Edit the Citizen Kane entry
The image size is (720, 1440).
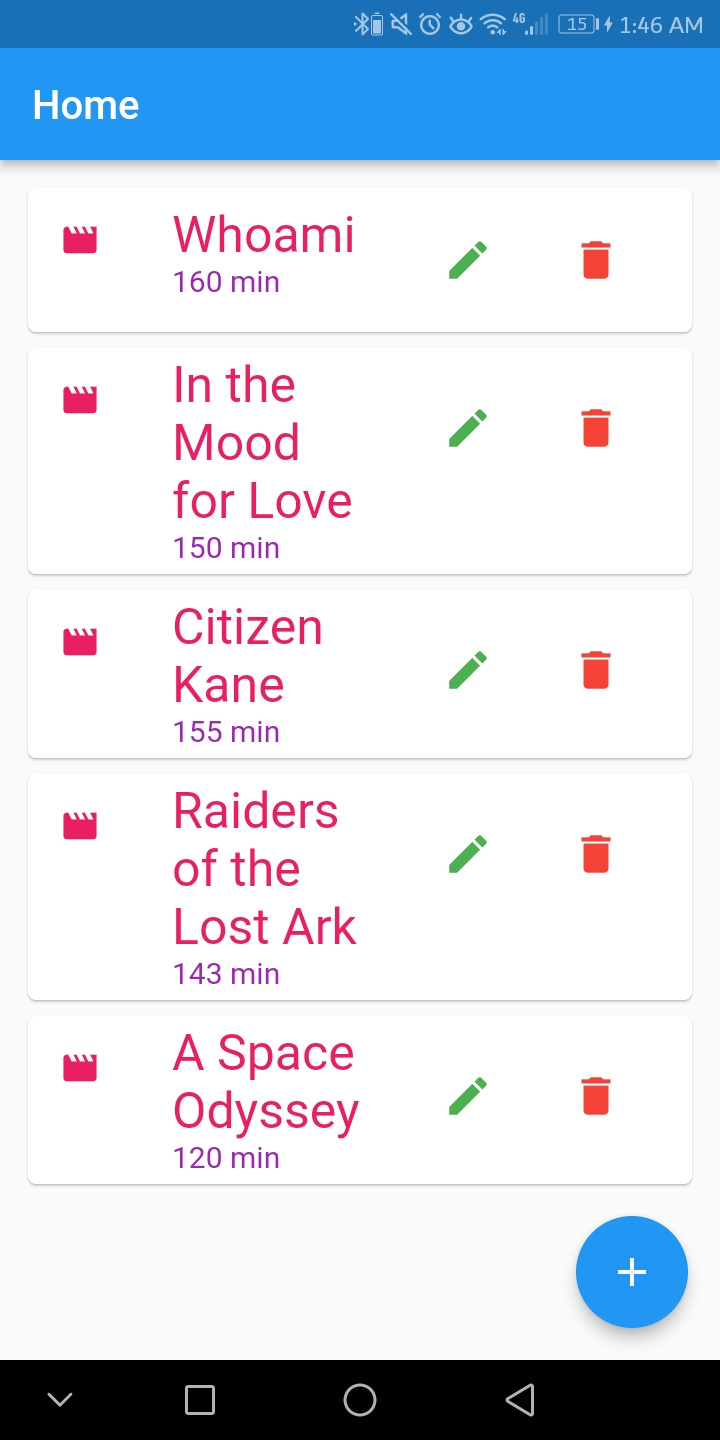point(468,670)
